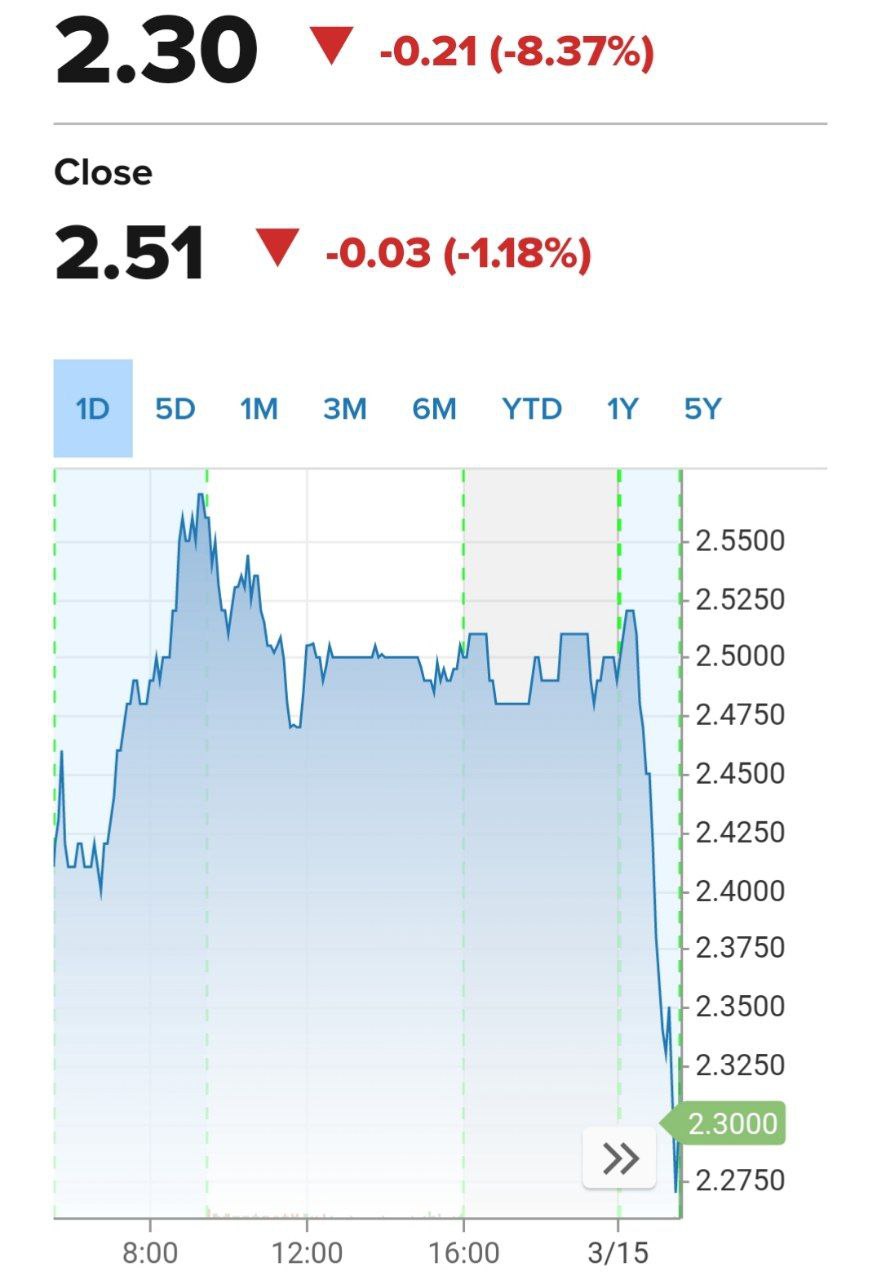Switch to the 1M tab

pyautogui.click(x=259, y=408)
